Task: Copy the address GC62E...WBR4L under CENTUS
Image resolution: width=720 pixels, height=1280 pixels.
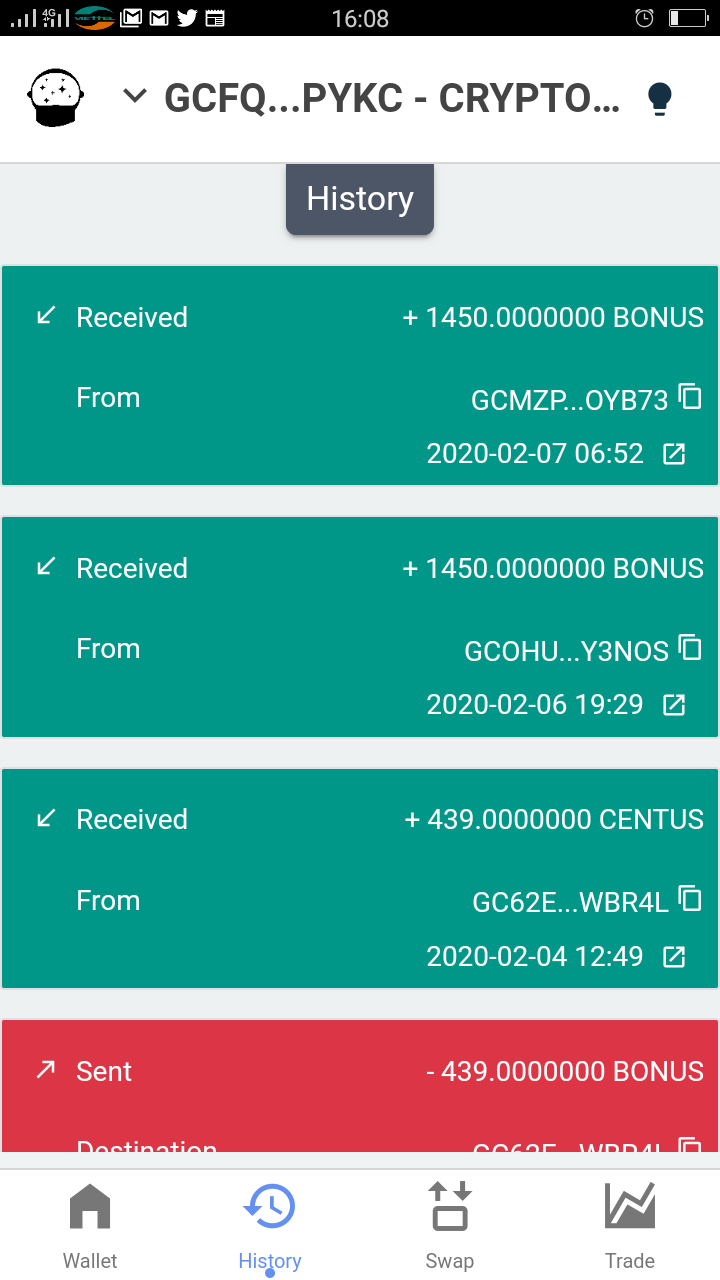Action: 690,899
